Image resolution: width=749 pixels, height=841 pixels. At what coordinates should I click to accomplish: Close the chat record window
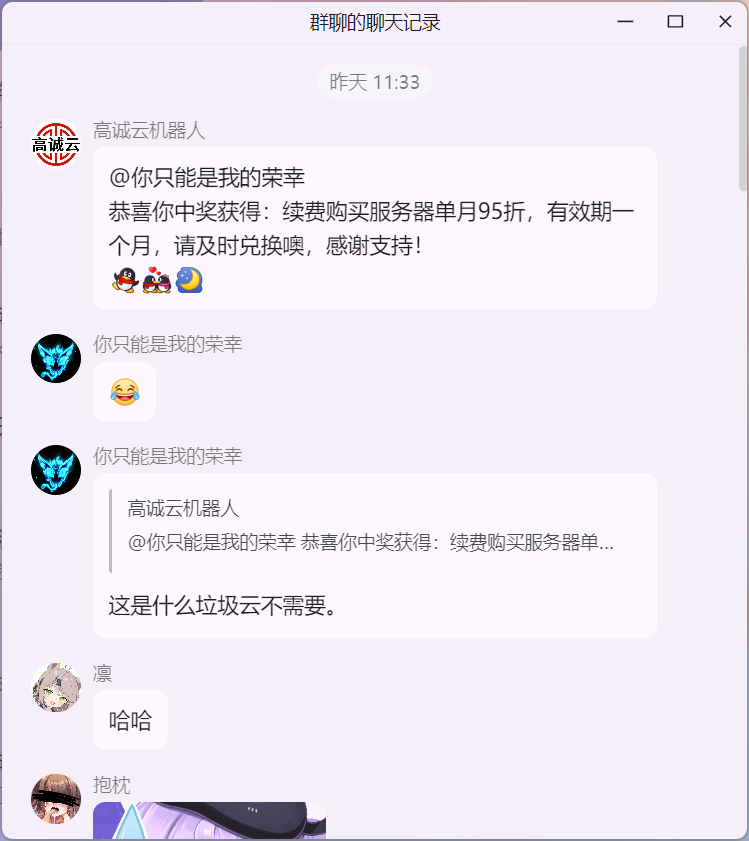(x=725, y=22)
